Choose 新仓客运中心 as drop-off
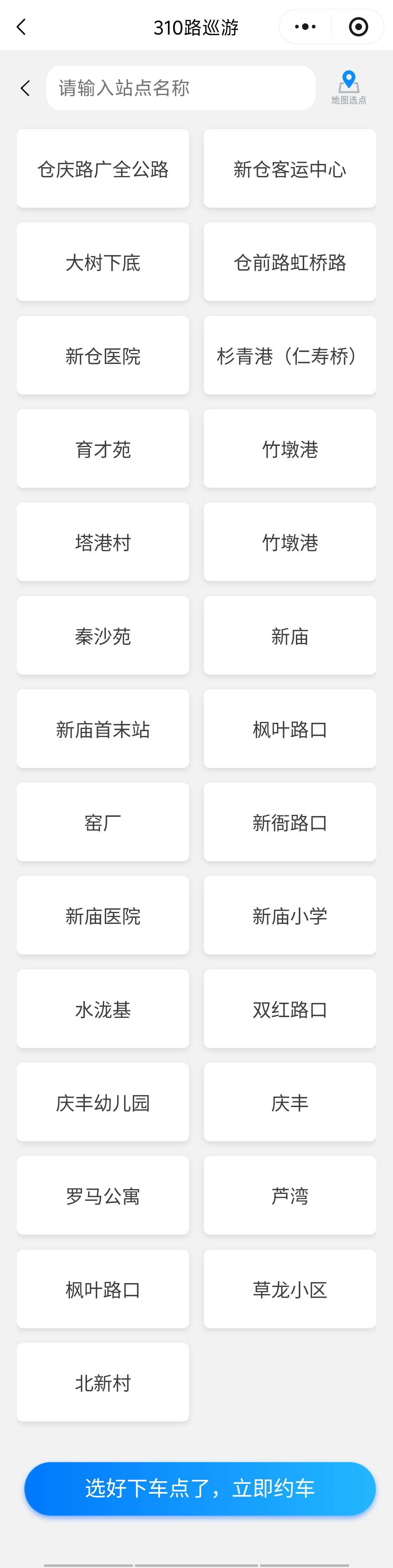The image size is (393, 1568). click(x=290, y=169)
